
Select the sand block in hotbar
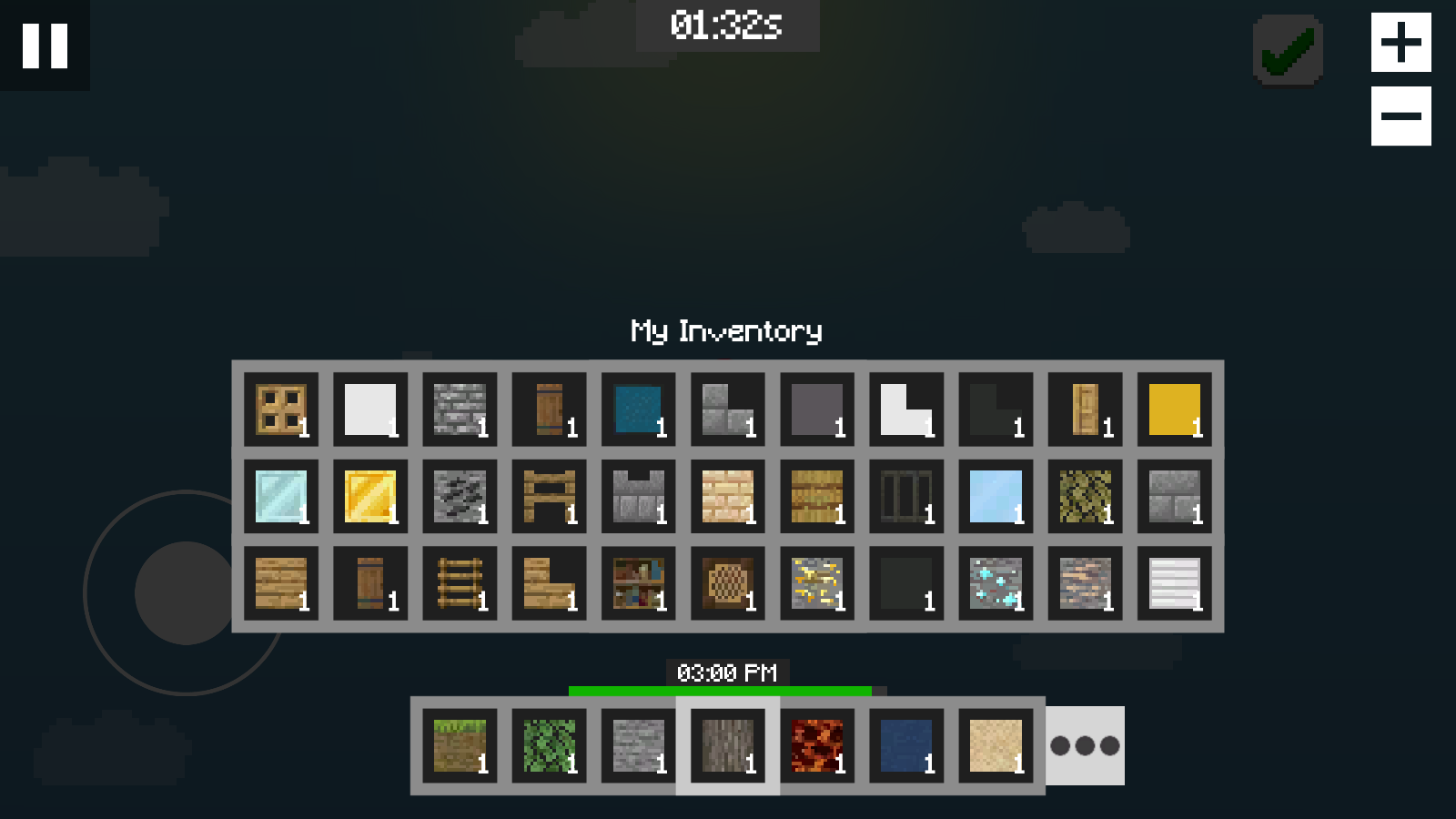pos(995,746)
